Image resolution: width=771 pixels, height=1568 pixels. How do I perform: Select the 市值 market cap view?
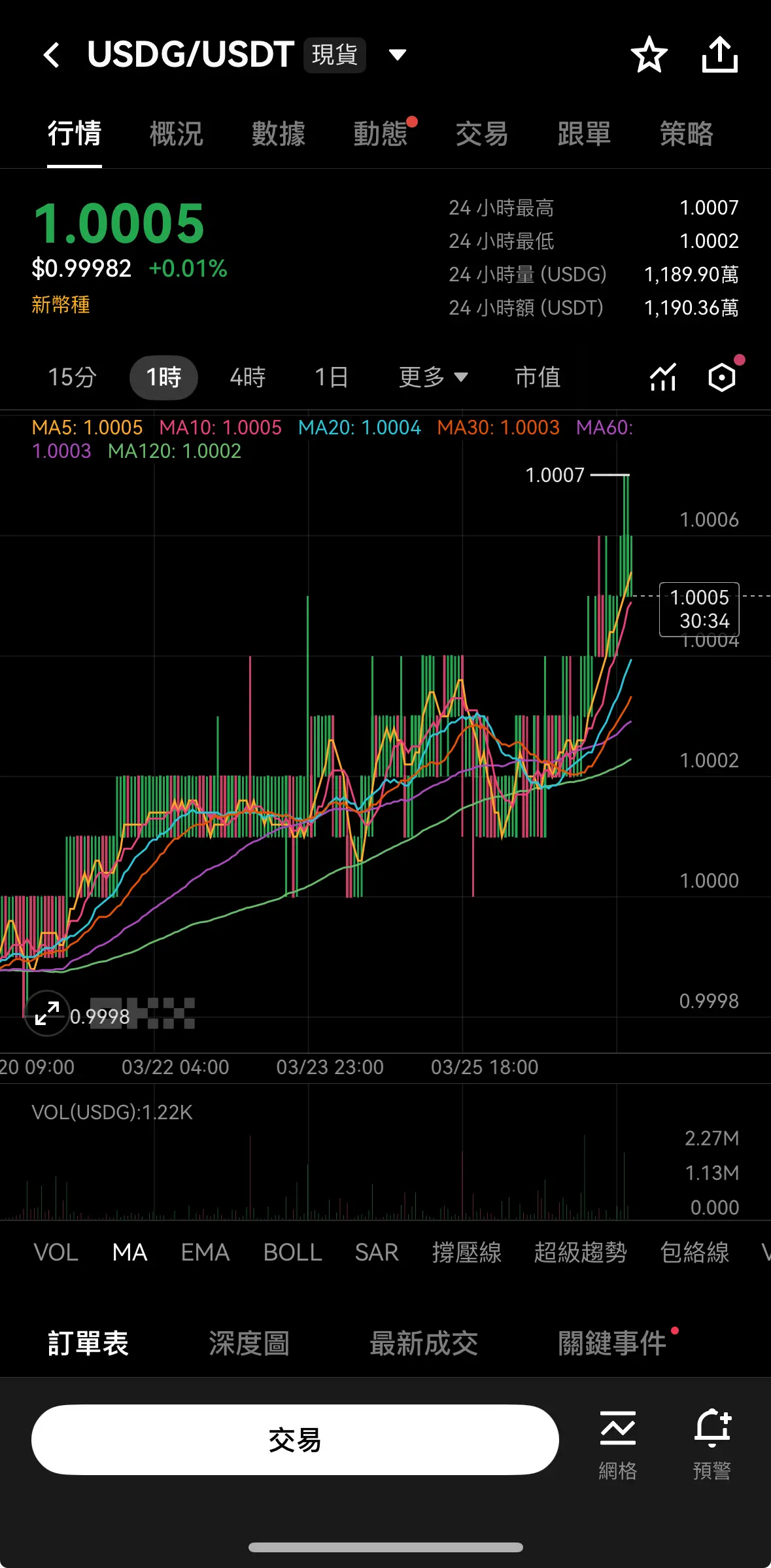(538, 377)
